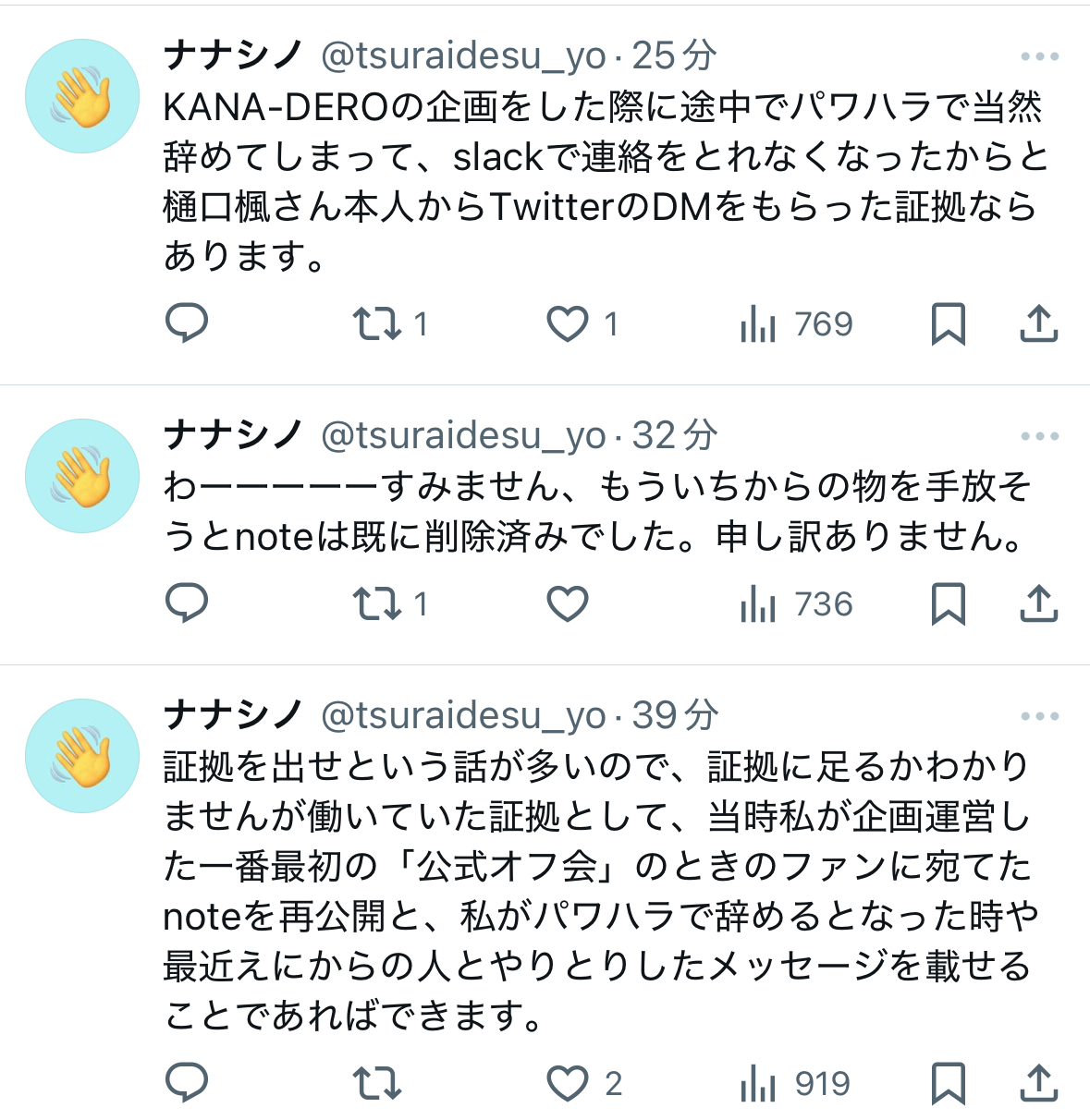Like the 39分 証拠 tweet
The width and height of the screenshot is (1090, 1120).
point(567,1083)
